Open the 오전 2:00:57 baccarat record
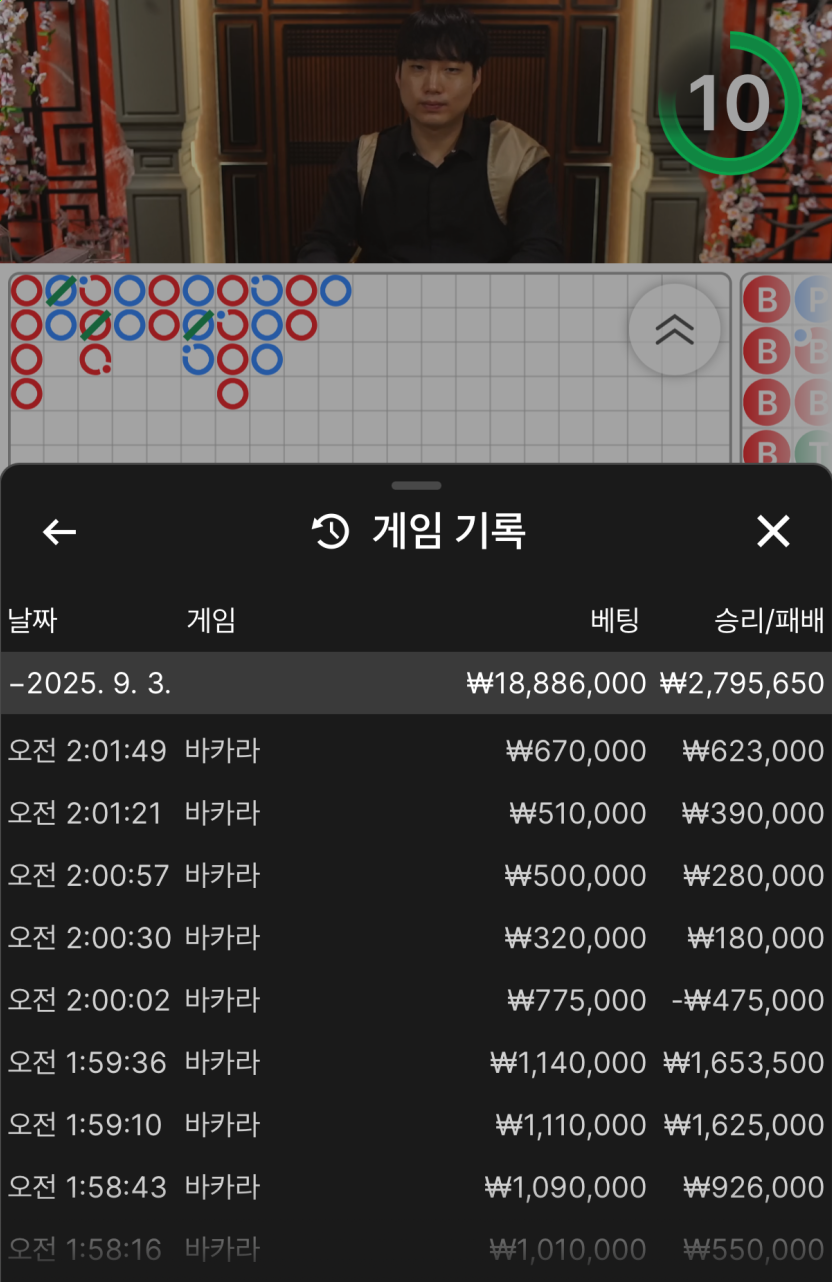Viewport: 832px width, 1288px height. pyautogui.click(x=415, y=875)
